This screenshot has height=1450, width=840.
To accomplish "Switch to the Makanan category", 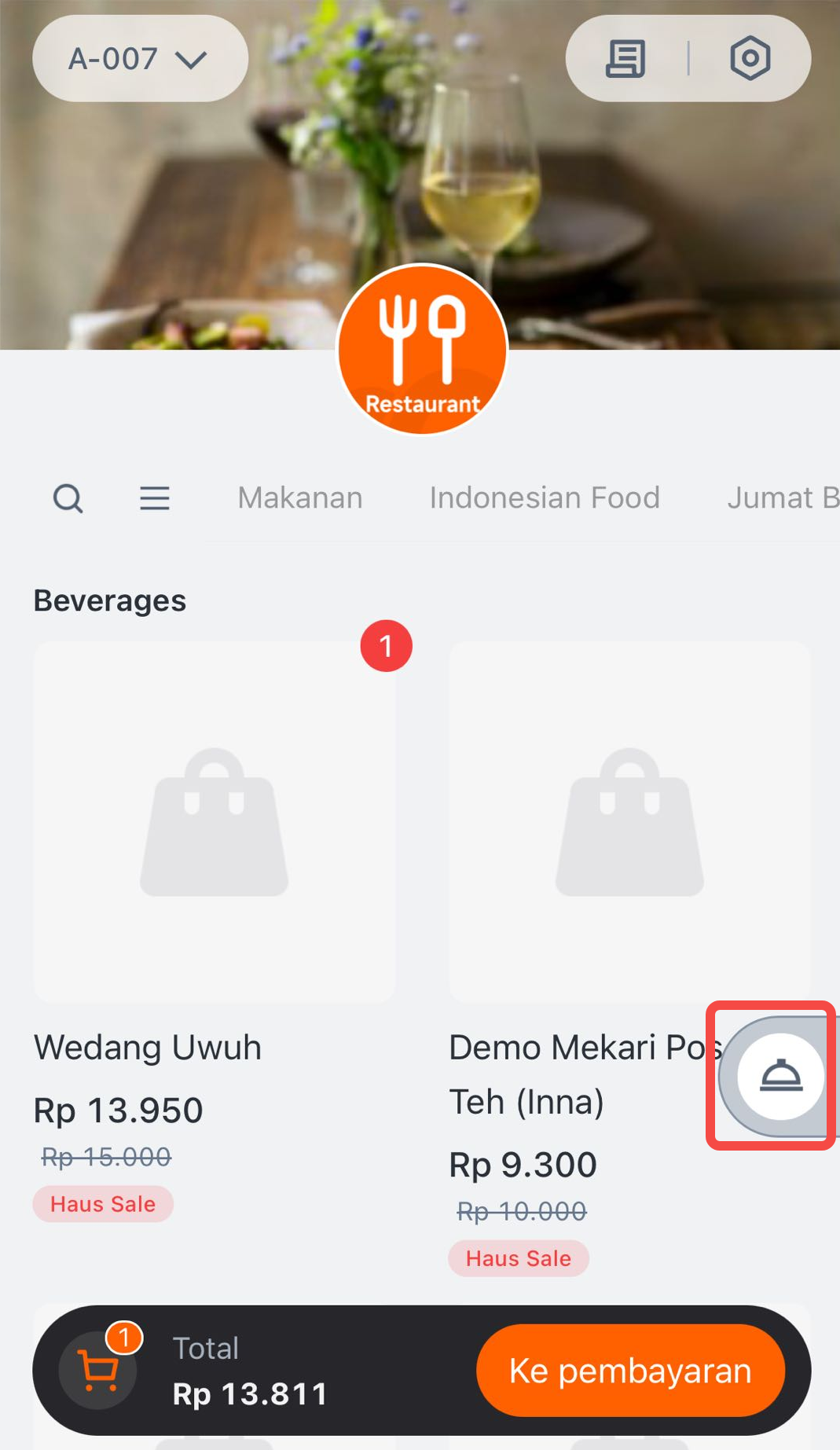I will pyautogui.click(x=300, y=498).
